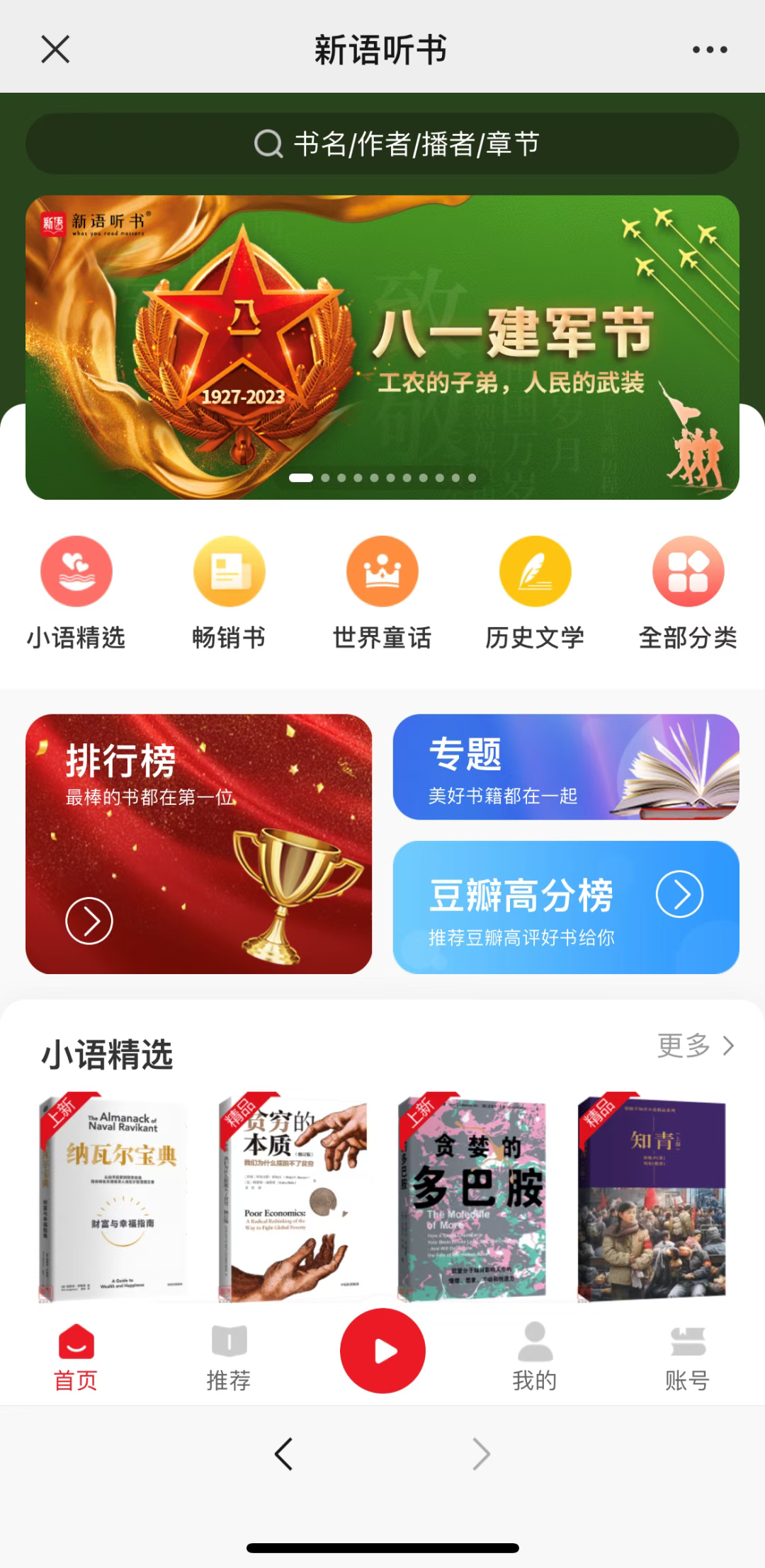View 全部分类 categories

tap(688, 572)
